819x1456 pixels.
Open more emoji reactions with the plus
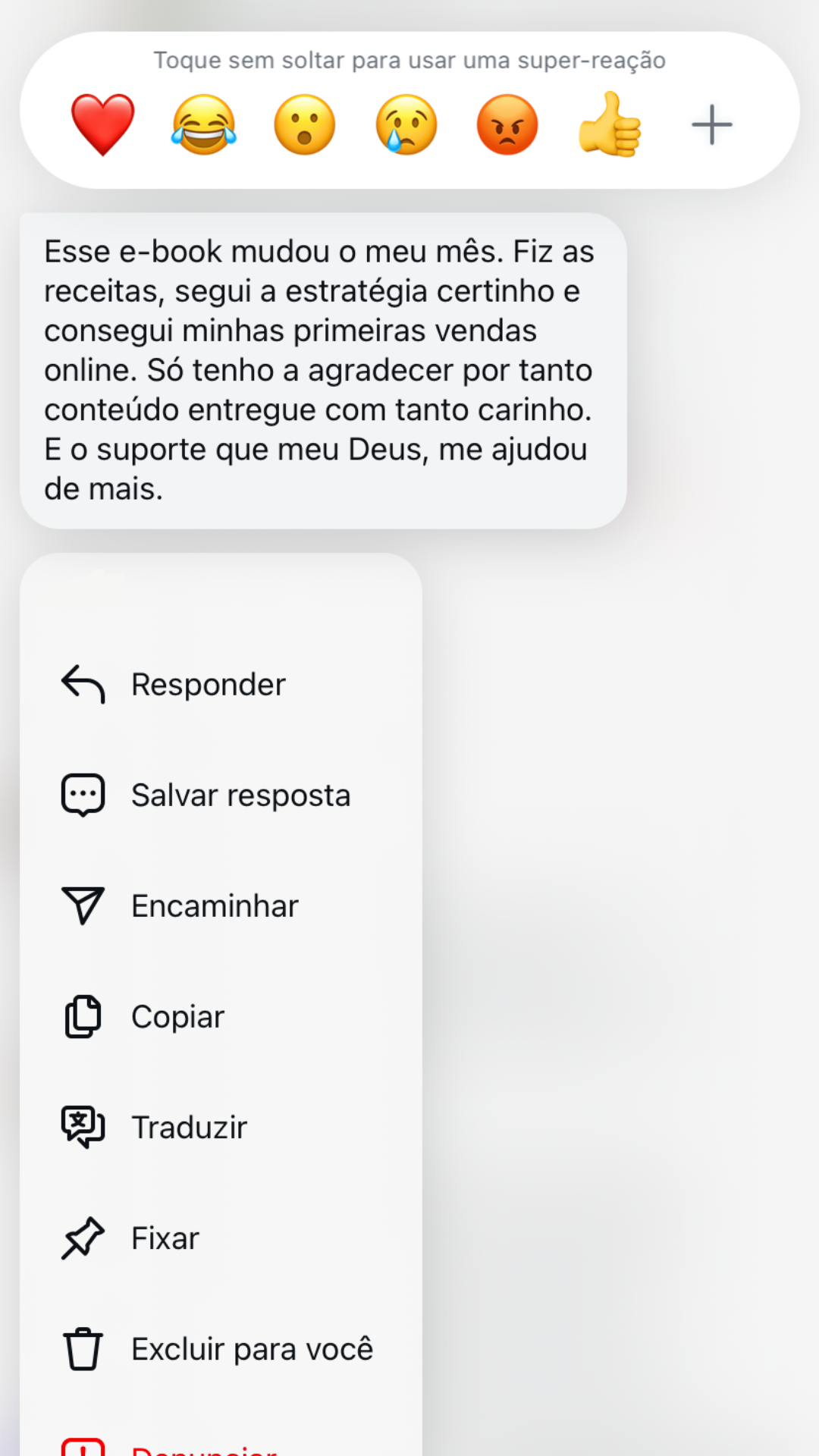711,125
